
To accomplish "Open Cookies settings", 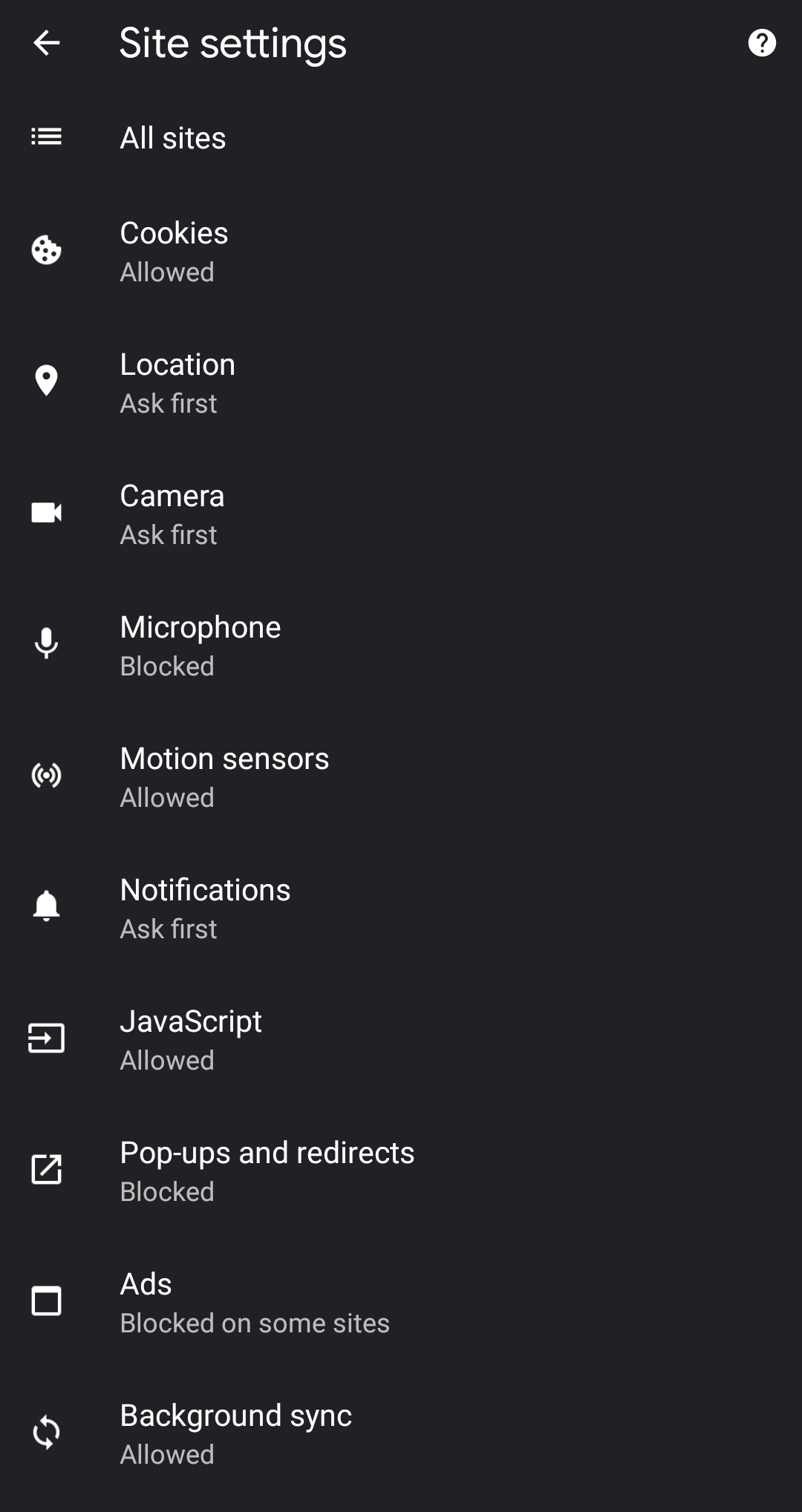I will [x=401, y=251].
